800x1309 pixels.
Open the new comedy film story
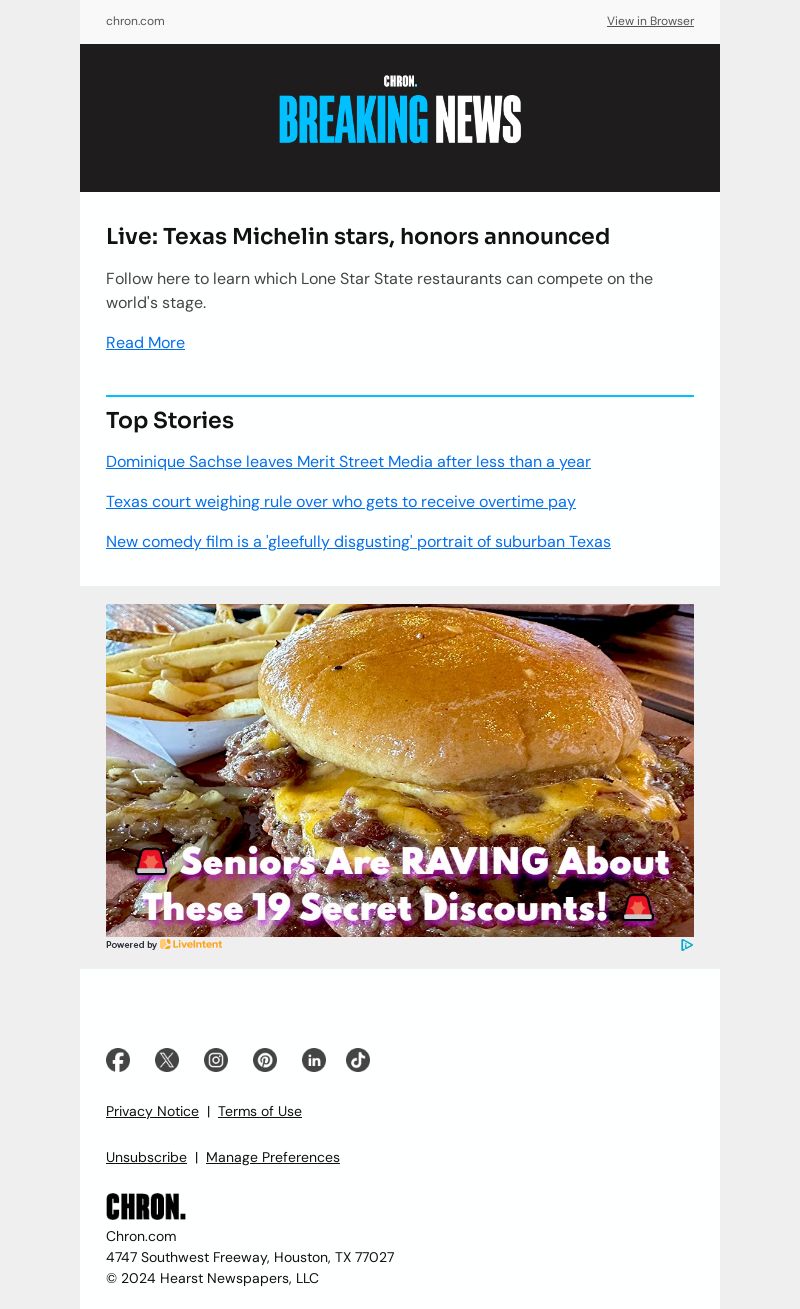(x=358, y=542)
